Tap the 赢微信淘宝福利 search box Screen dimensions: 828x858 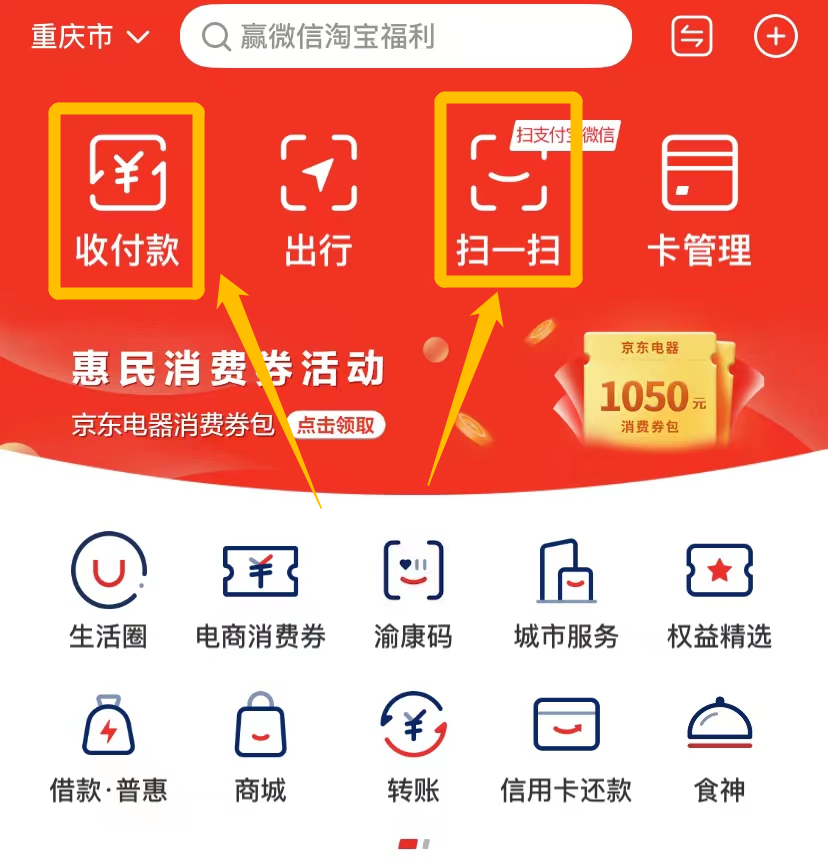pos(405,38)
